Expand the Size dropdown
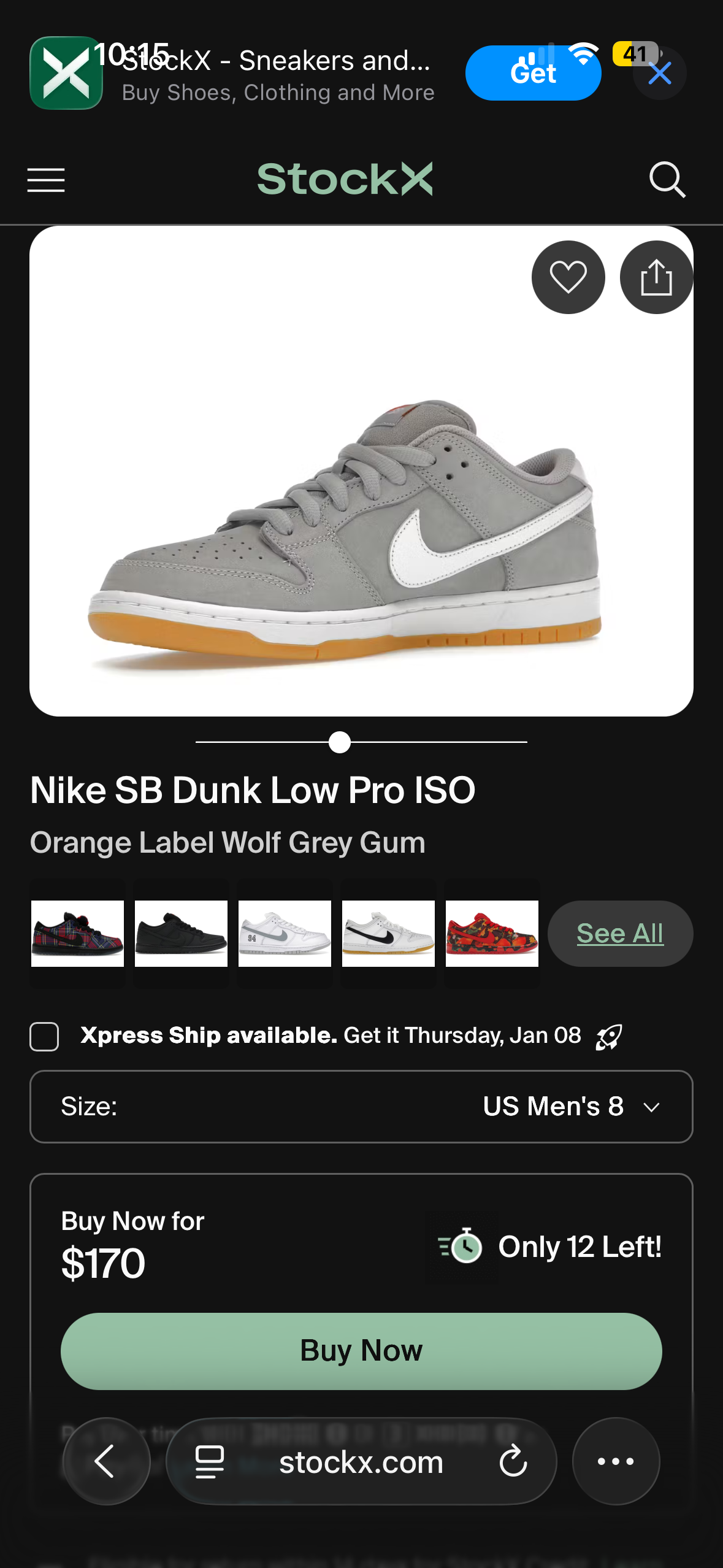The image size is (723, 1568). pyautogui.click(x=361, y=1106)
